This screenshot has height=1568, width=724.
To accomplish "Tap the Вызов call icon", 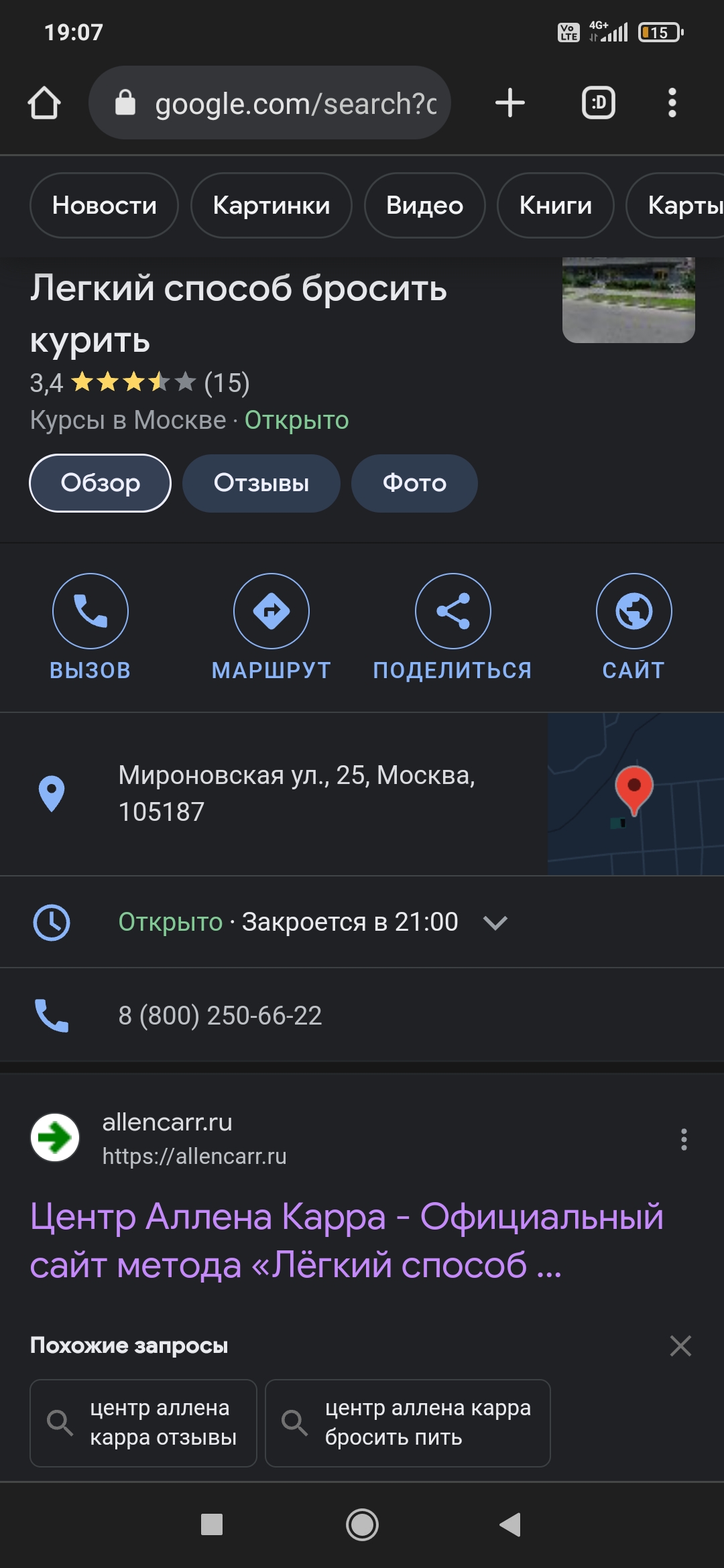I will 90,610.
